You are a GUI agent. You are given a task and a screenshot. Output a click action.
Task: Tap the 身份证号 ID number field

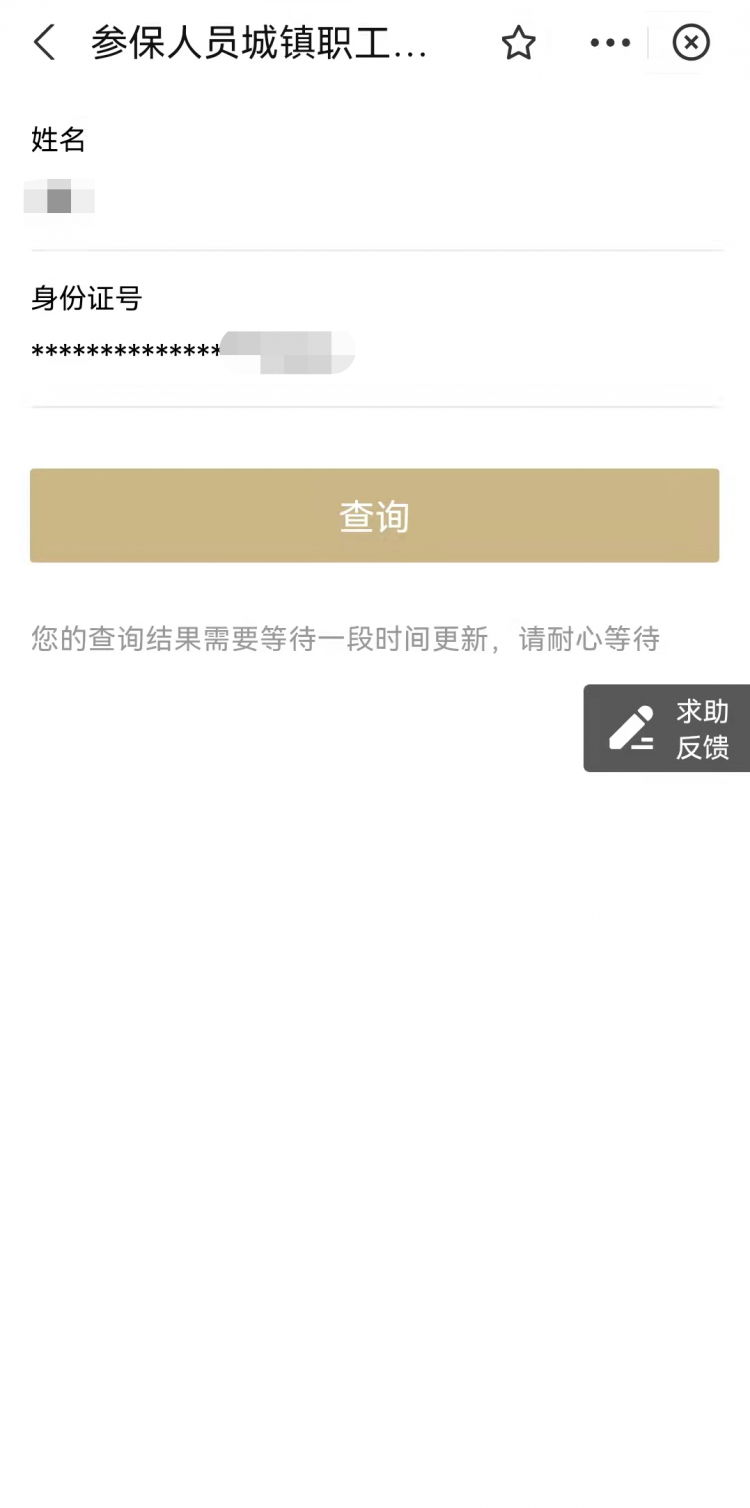(x=375, y=353)
